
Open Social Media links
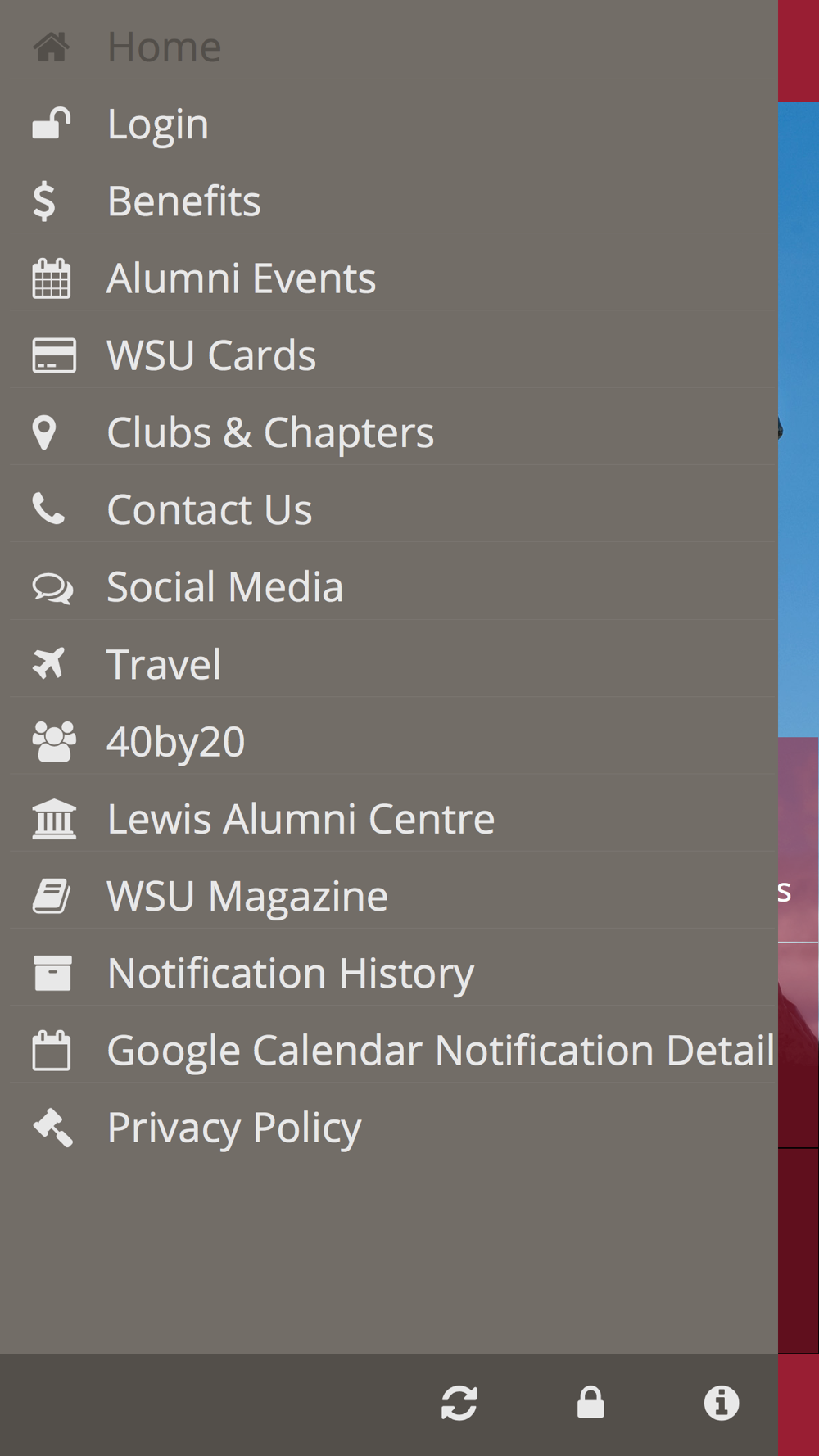(225, 587)
